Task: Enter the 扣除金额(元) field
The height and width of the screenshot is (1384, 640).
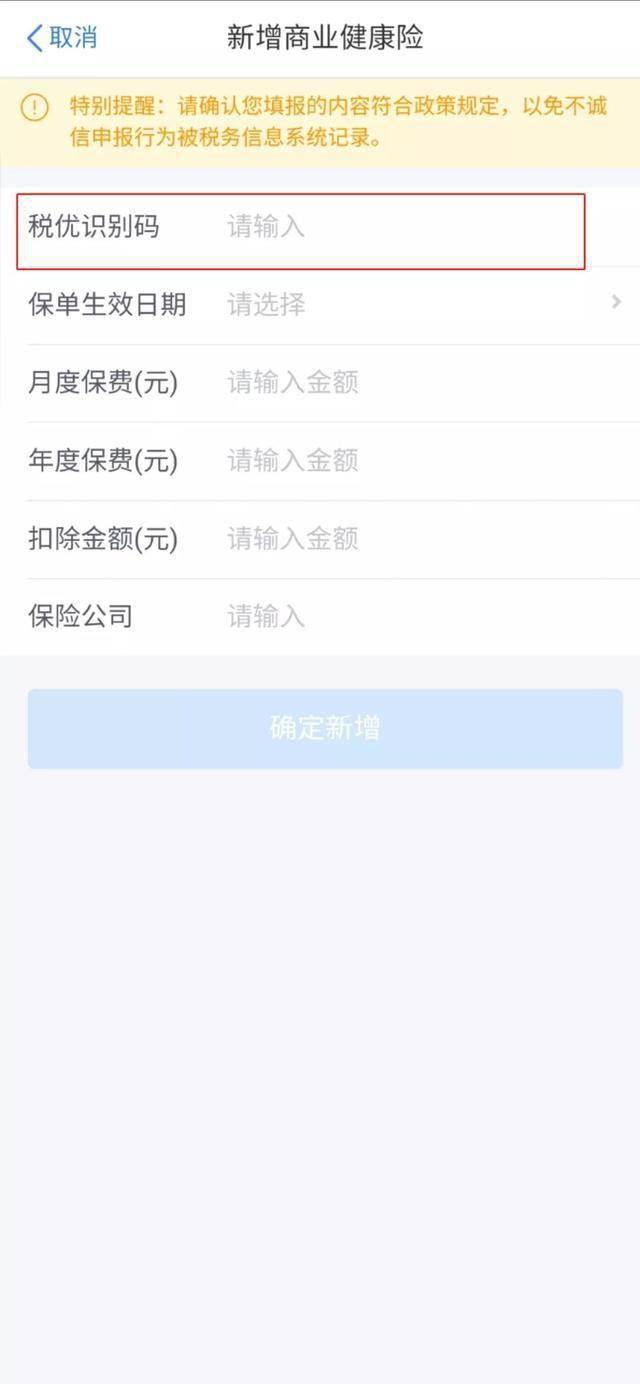Action: pos(420,539)
